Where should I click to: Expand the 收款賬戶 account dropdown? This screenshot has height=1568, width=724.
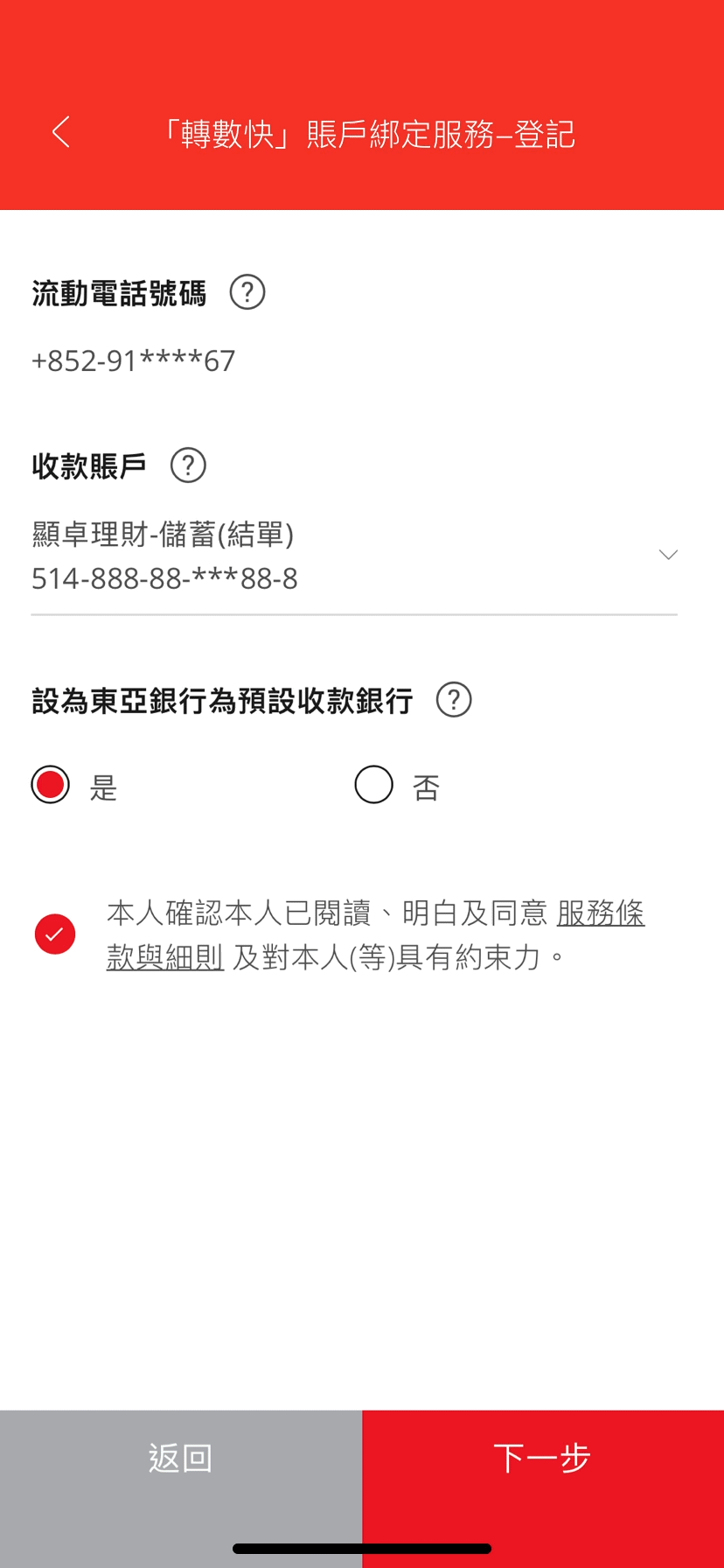point(354,556)
